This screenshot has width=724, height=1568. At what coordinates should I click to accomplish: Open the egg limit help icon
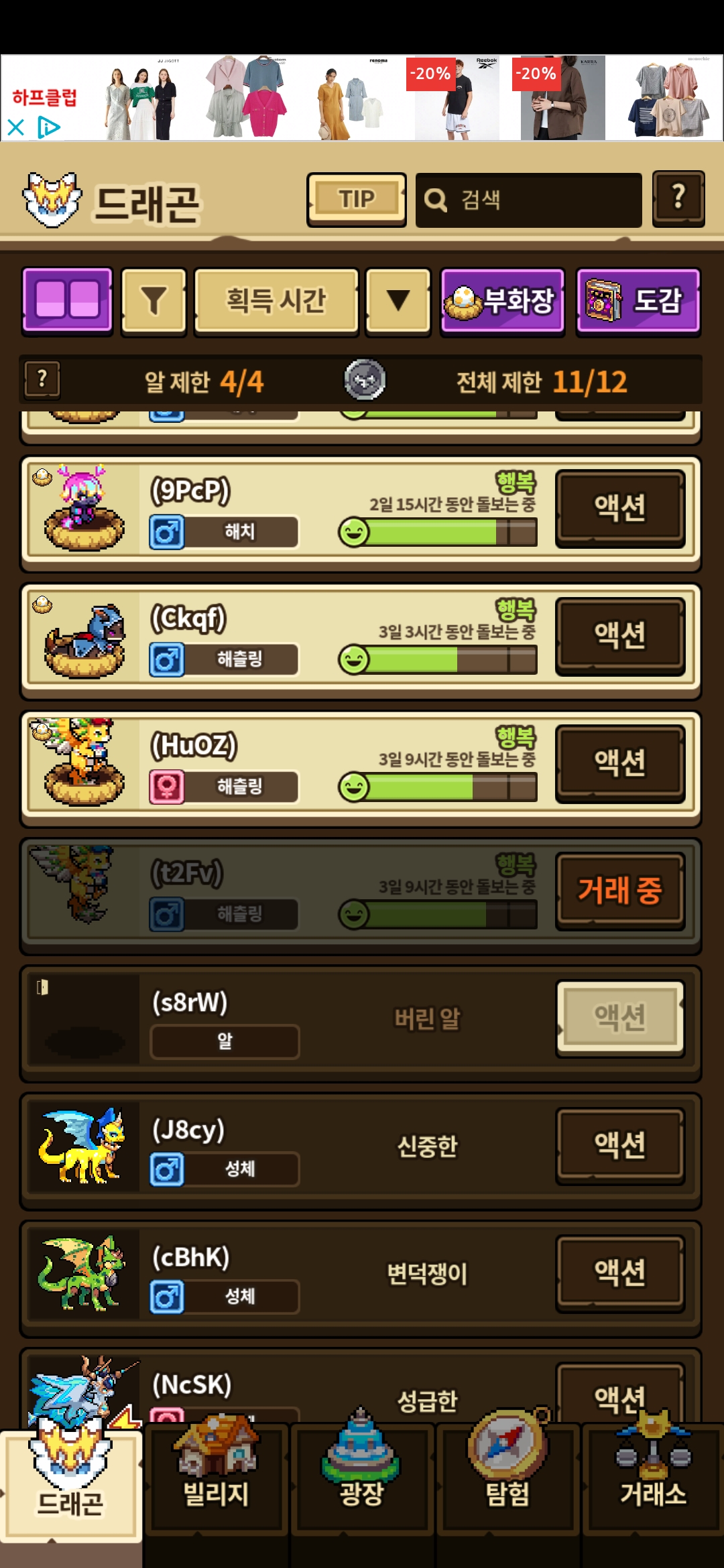pyautogui.click(x=42, y=380)
